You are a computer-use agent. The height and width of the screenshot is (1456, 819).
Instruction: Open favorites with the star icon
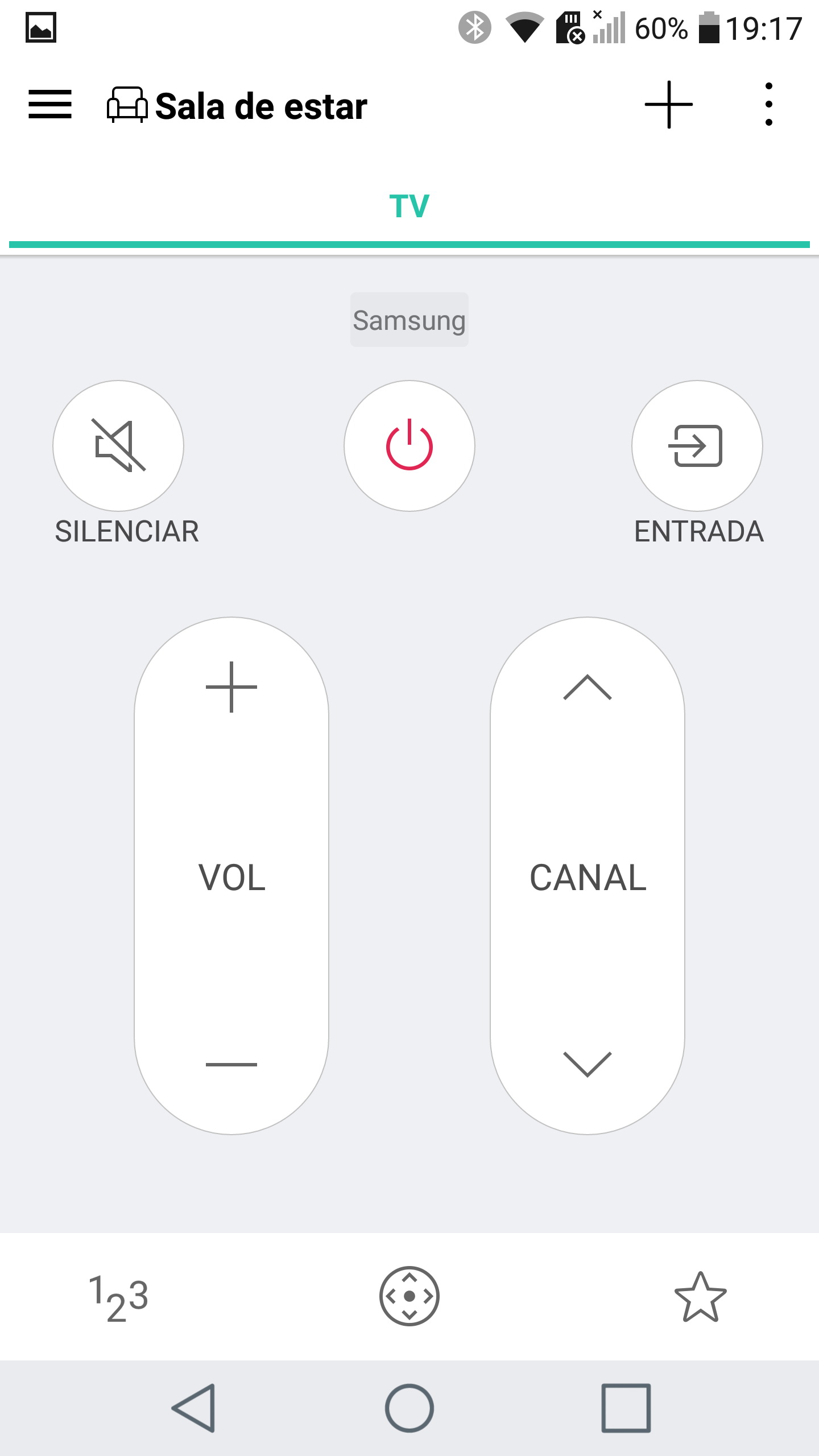pyautogui.click(x=700, y=1296)
